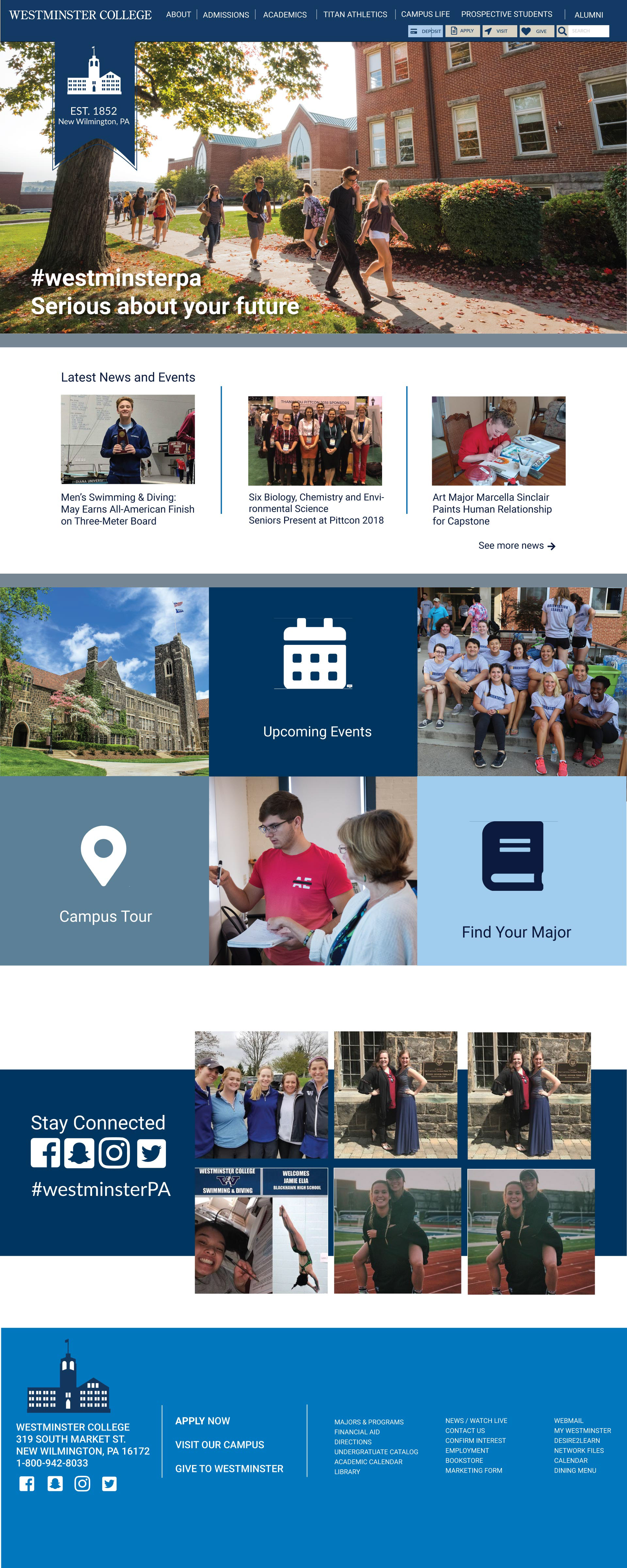Follow the Give to Westminster footer link
This screenshot has height=1568, width=627.
tap(229, 1469)
